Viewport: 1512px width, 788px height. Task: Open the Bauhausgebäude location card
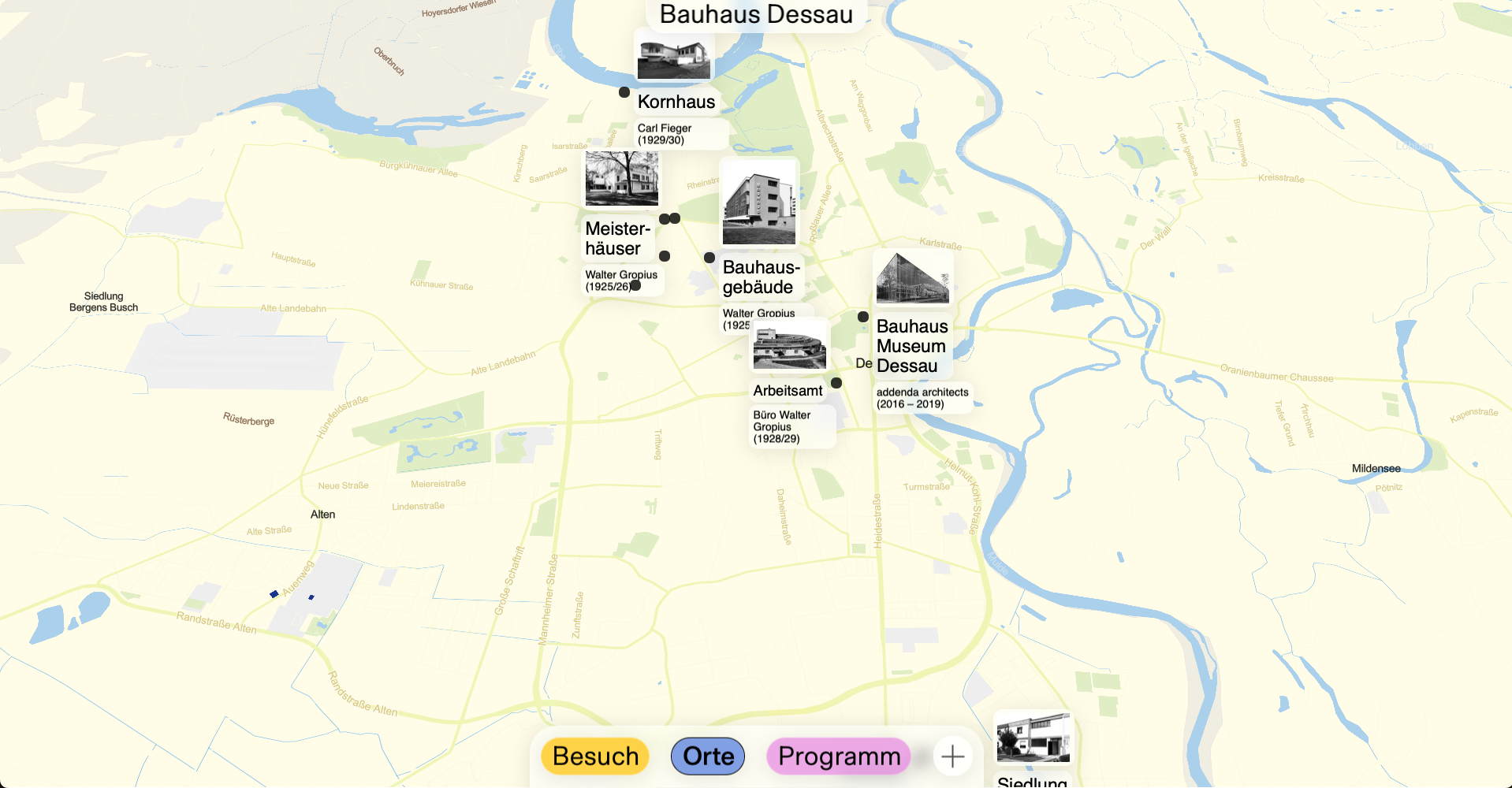point(760,277)
